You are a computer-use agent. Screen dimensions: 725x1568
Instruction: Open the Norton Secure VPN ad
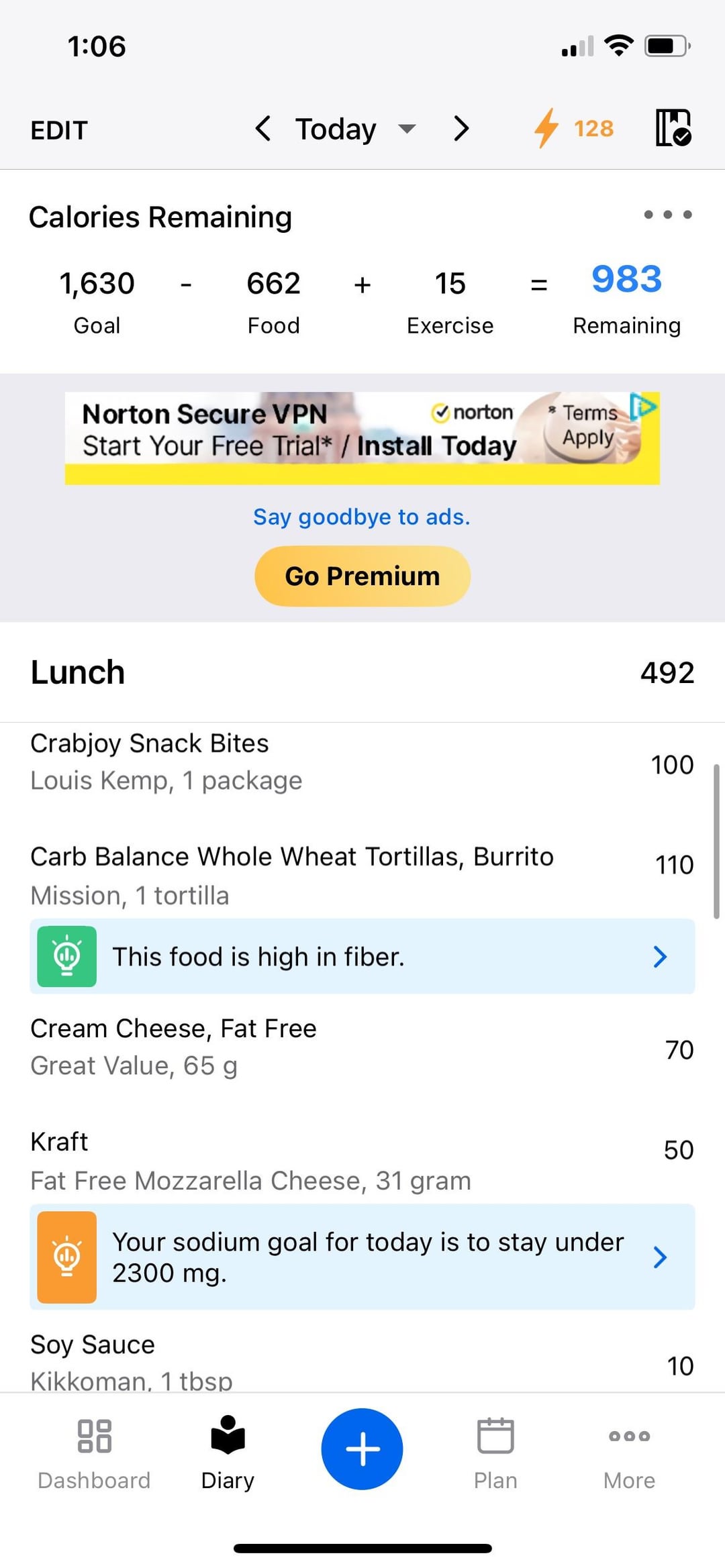coord(362,437)
